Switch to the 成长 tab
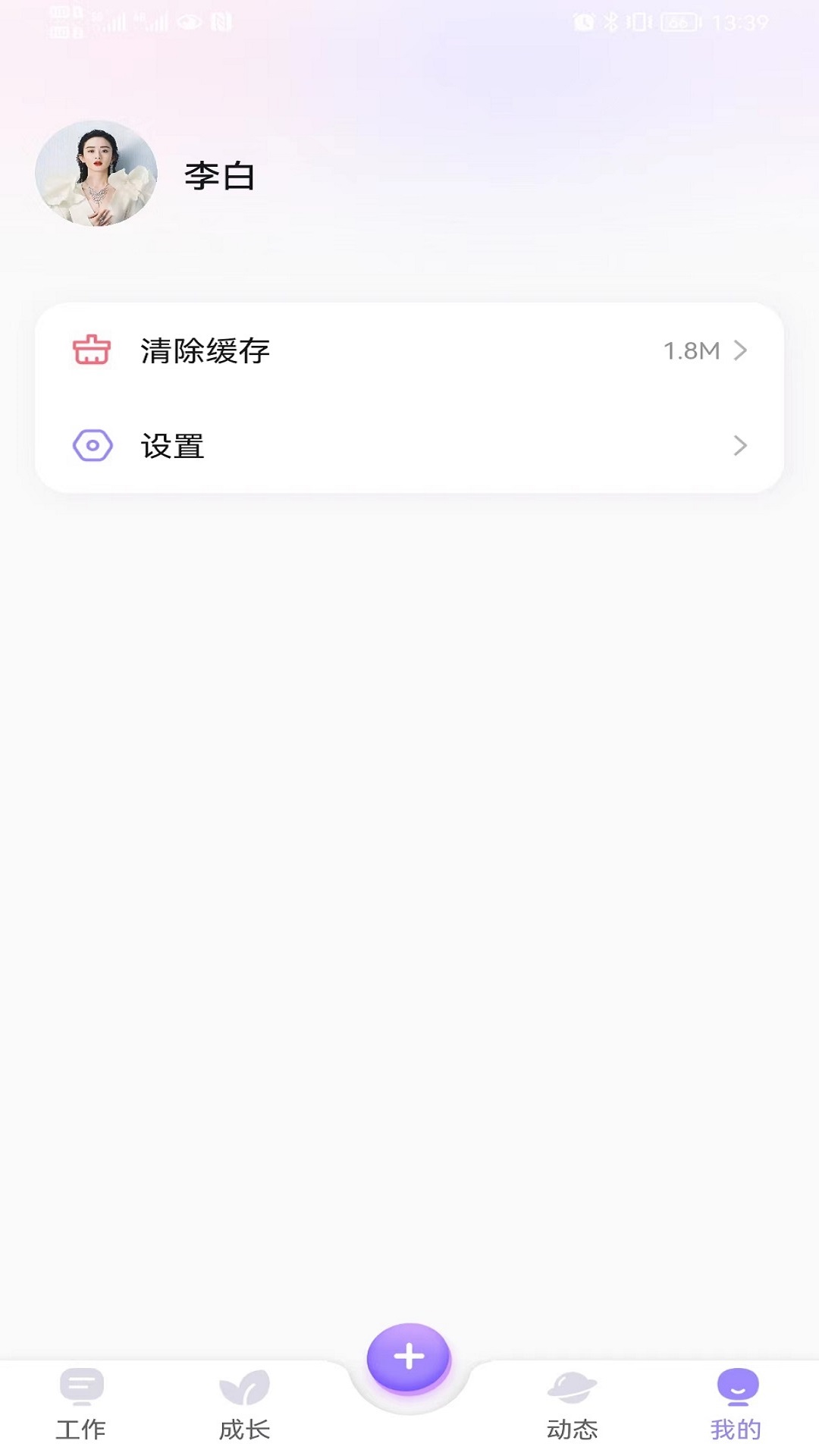 (244, 1404)
